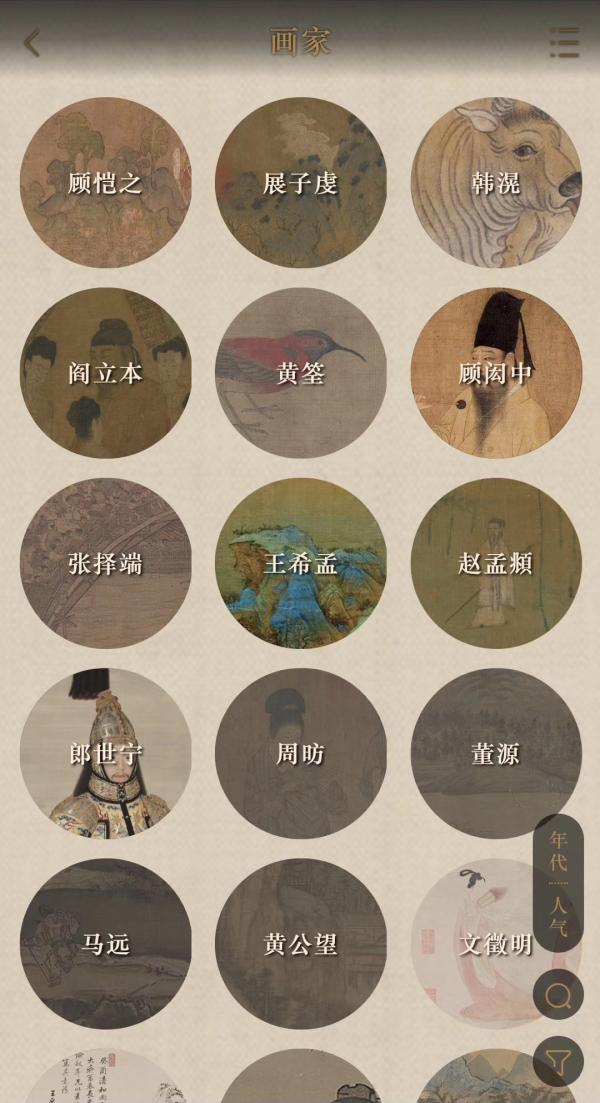The height and width of the screenshot is (1103, 600).
Task: Open painter 赵孟頫
Action: (x=496, y=563)
